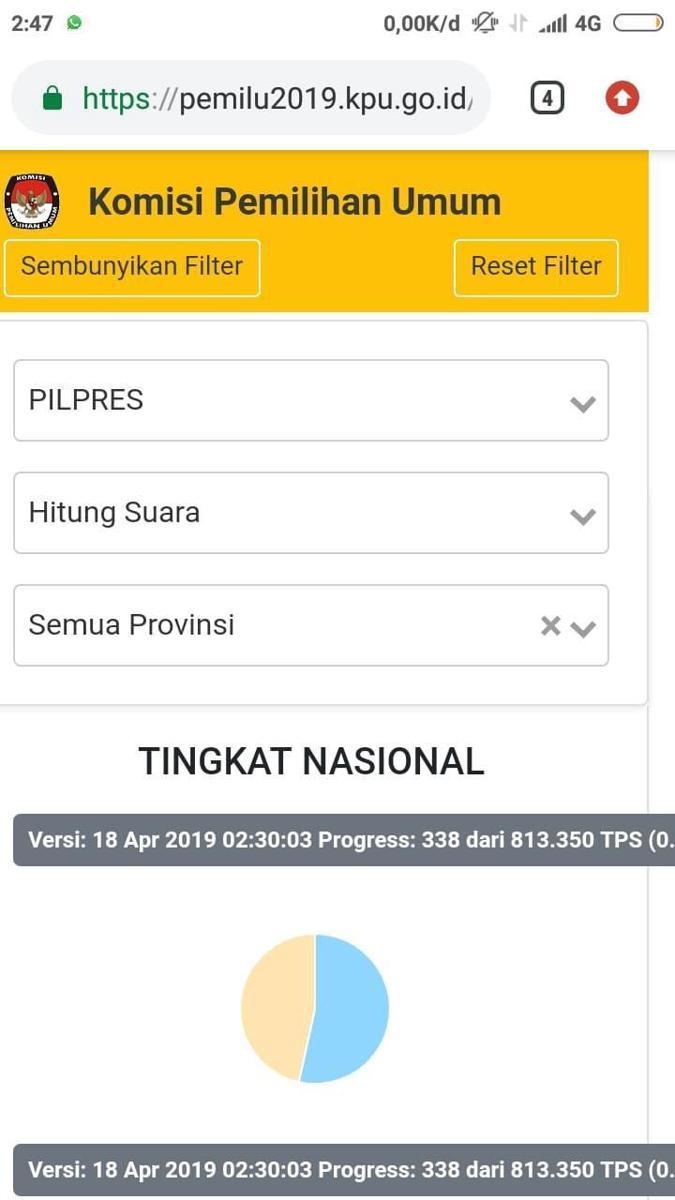This screenshot has width=675, height=1200.
Task: Hide filters with Sembunyikan Filter
Action: [132, 267]
